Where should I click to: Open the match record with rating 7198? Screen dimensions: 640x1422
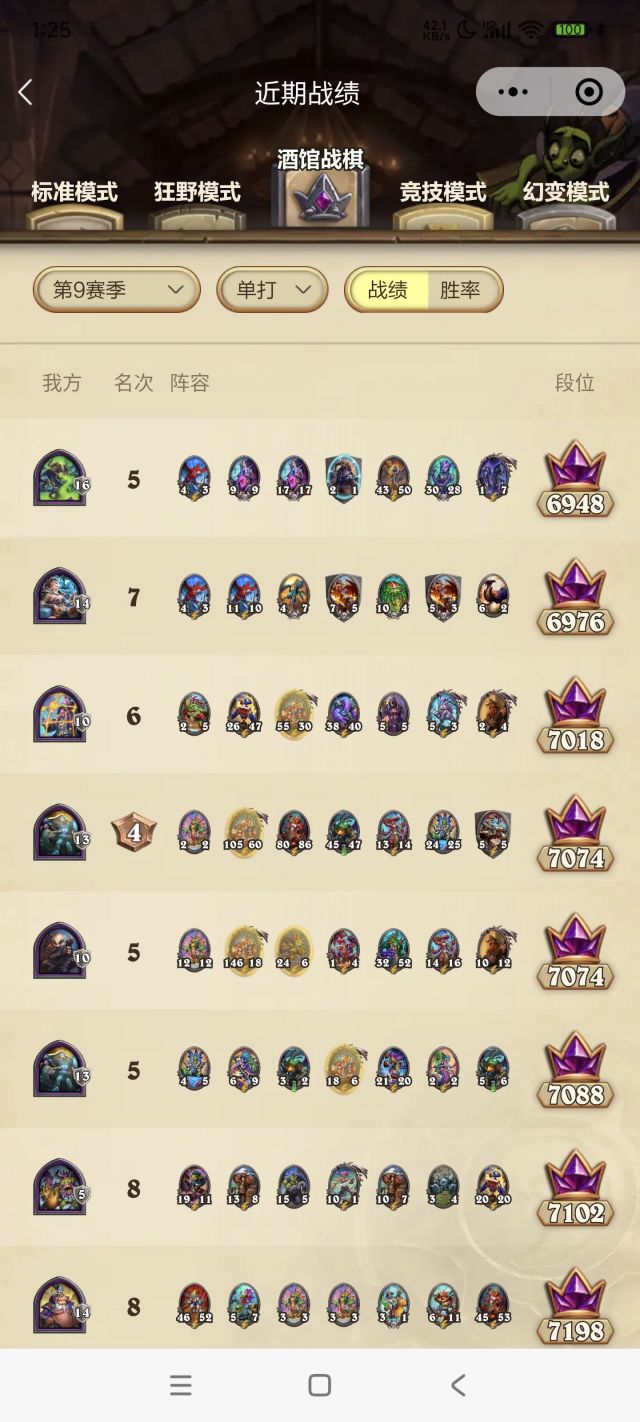point(320,1305)
